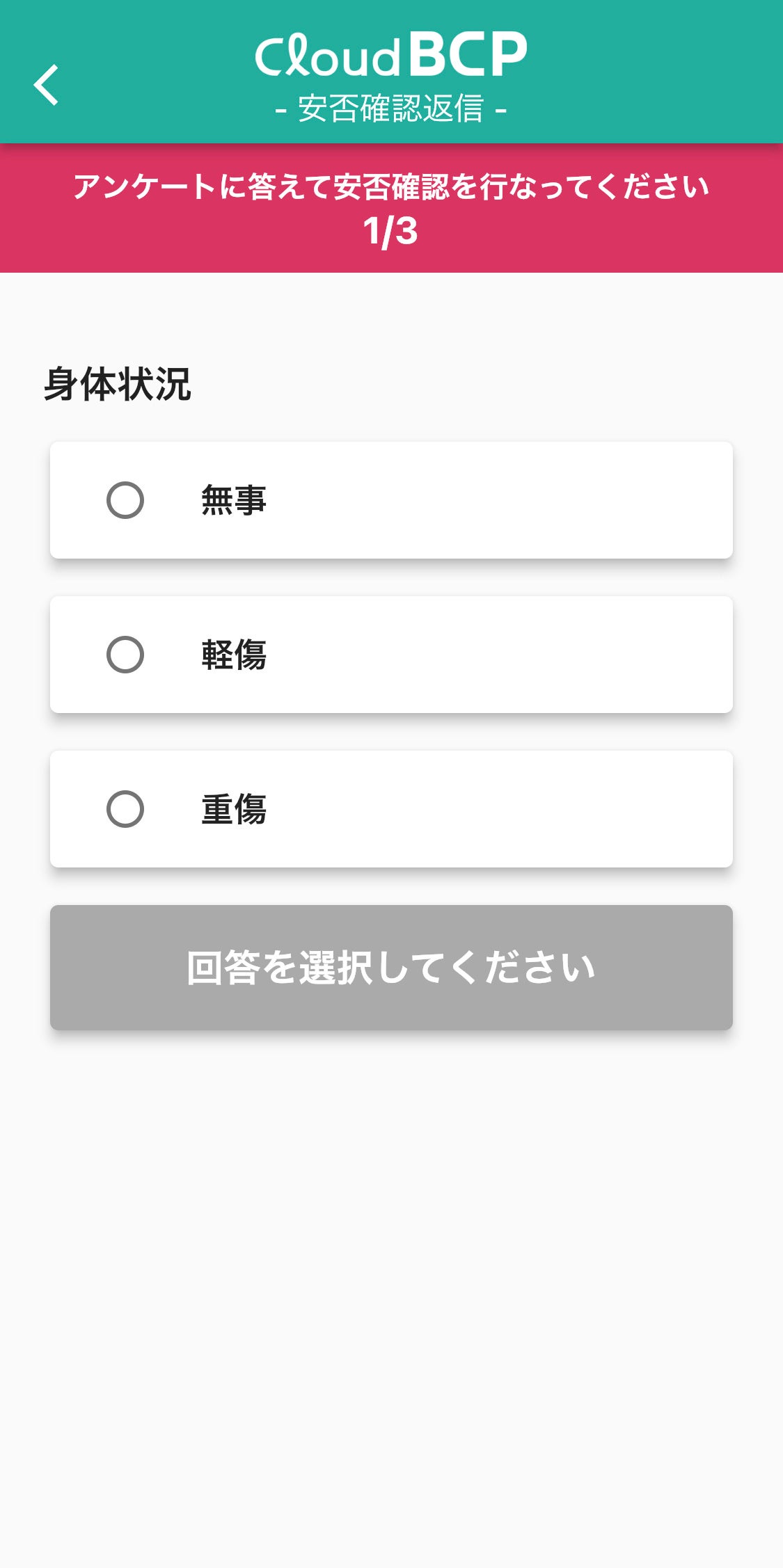The width and height of the screenshot is (783, 1568).
Task: Tap the 回答を選択してください button
Action: pyautogui.click(x=391, y=967)
